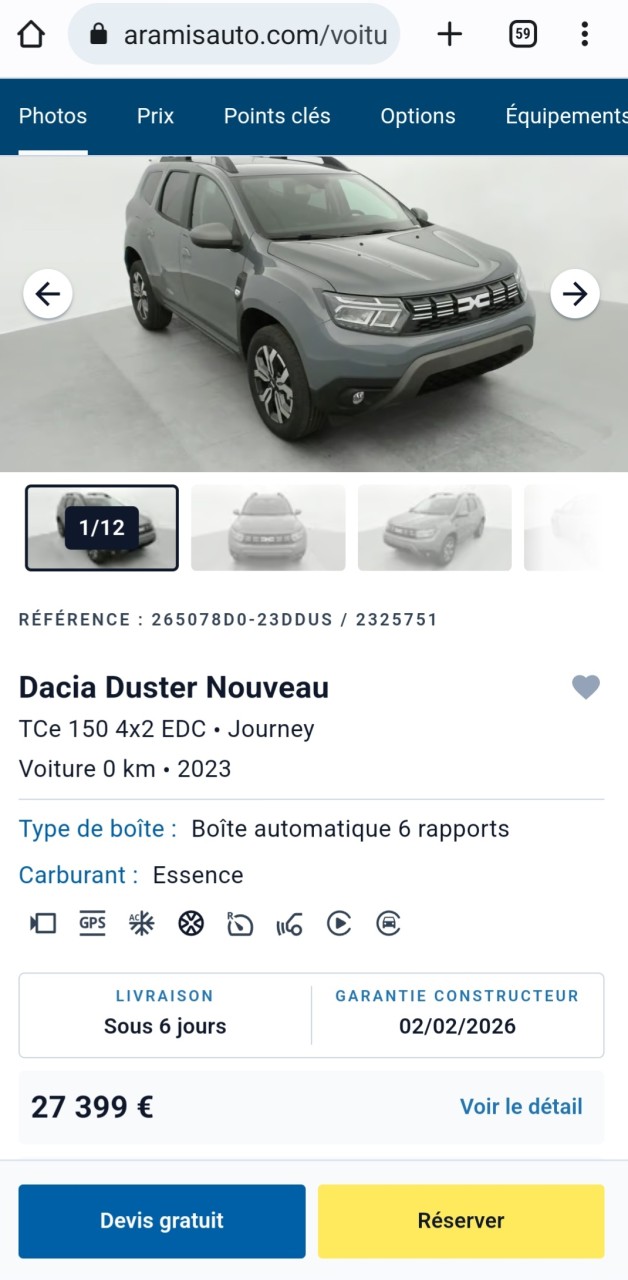Select the second photo thumbnail, front view
Viewport: 628px width, 1280px height.
click(x=268, y=528)
